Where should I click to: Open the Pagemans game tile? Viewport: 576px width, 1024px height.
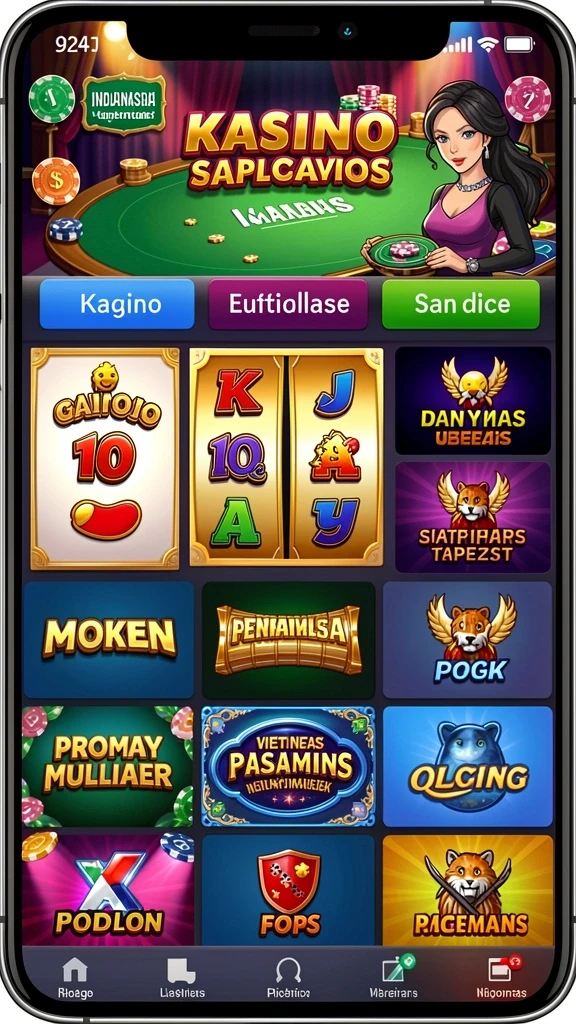[468, 889]
